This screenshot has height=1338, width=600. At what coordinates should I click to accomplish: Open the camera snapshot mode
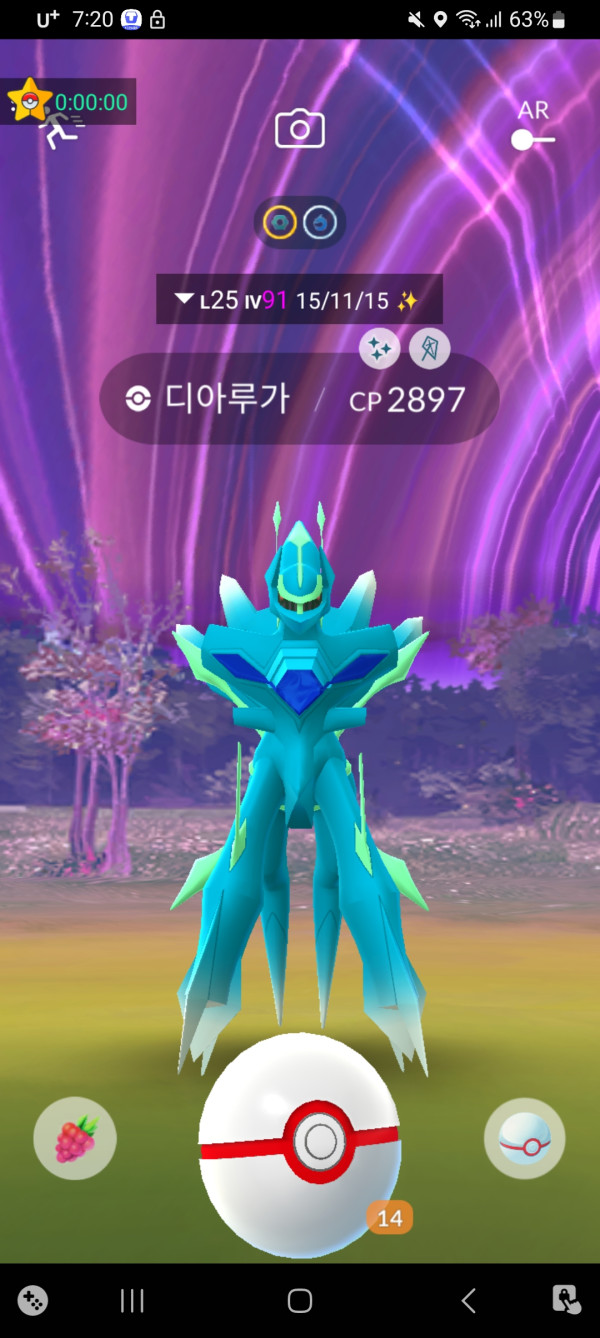pos(299,129)
